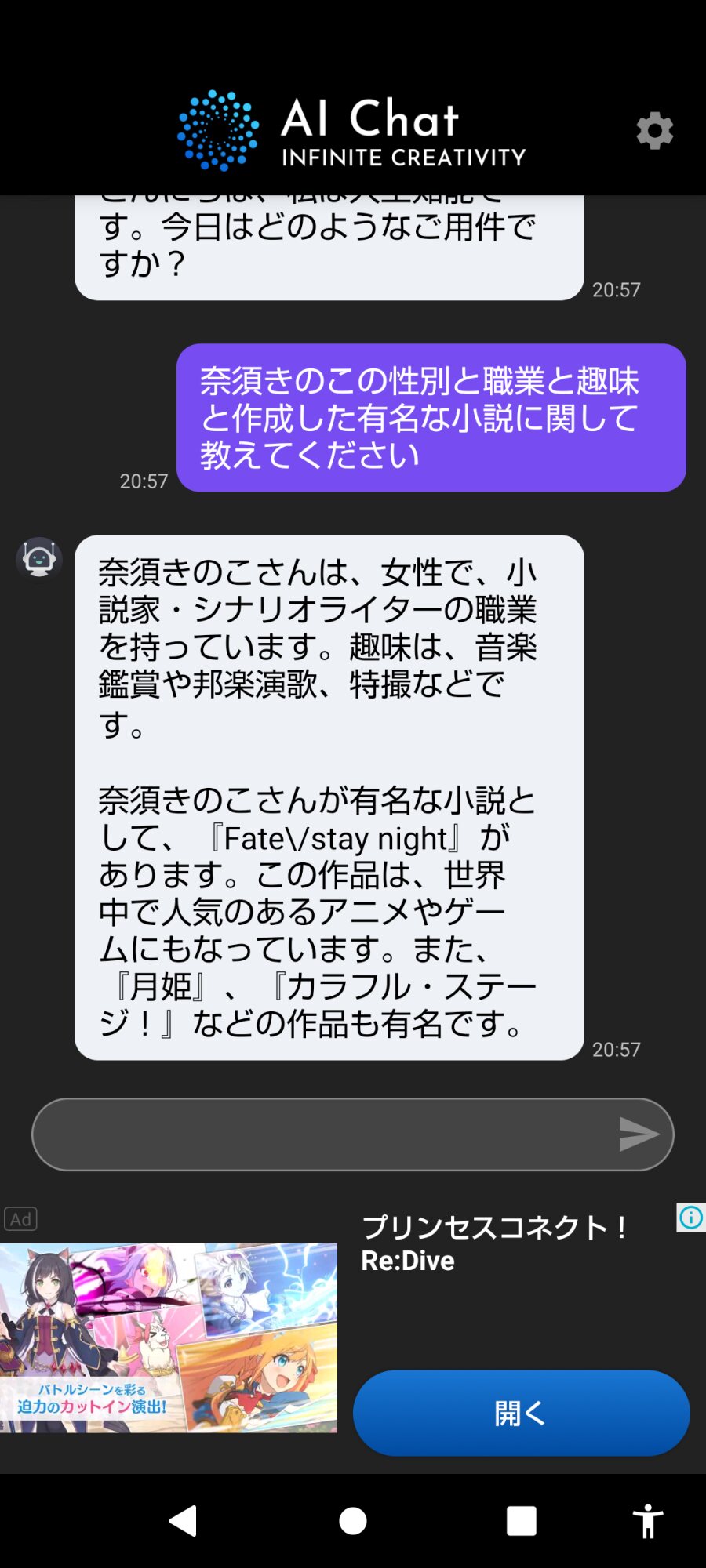The height and width of the screenshot is (1568, 706).
Task: Open the settings gear icon
Action: pos(654,131)
